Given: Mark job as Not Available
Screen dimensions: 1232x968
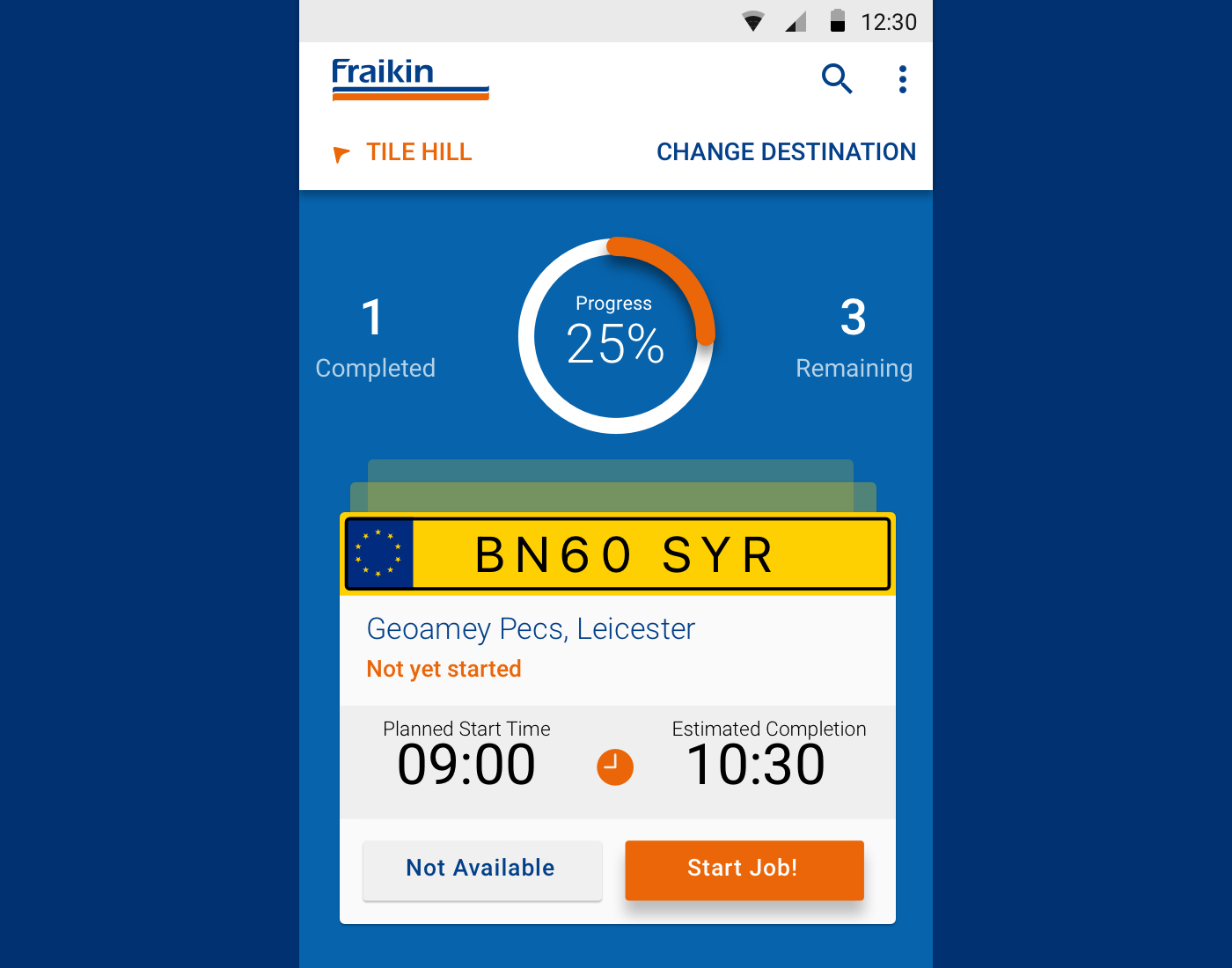Looking at the screenshot, I should [481, 869].
